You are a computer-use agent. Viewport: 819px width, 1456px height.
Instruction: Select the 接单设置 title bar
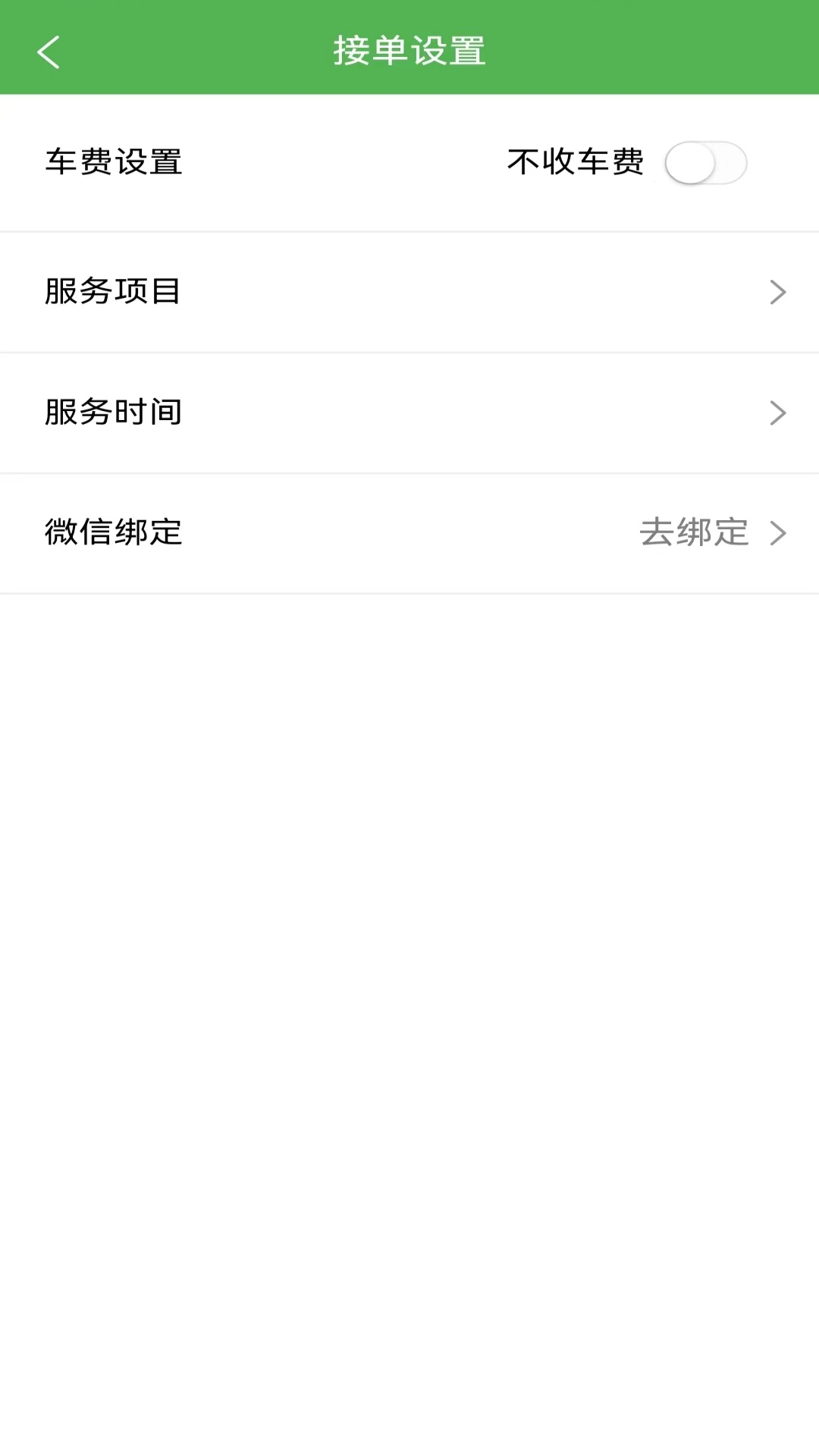[409, 53]
